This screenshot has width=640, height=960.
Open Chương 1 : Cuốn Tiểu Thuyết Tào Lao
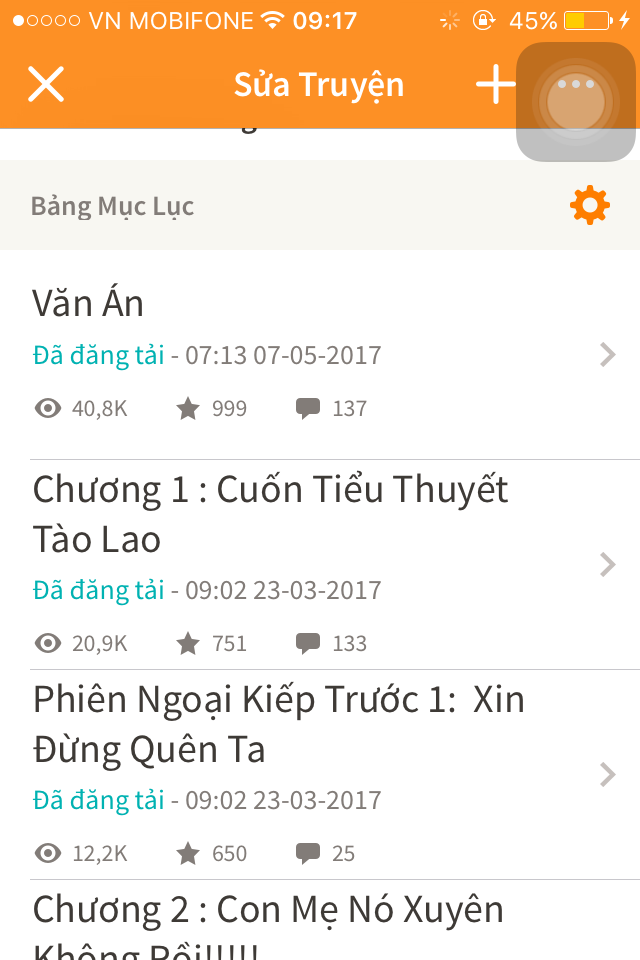coord(320,564)
